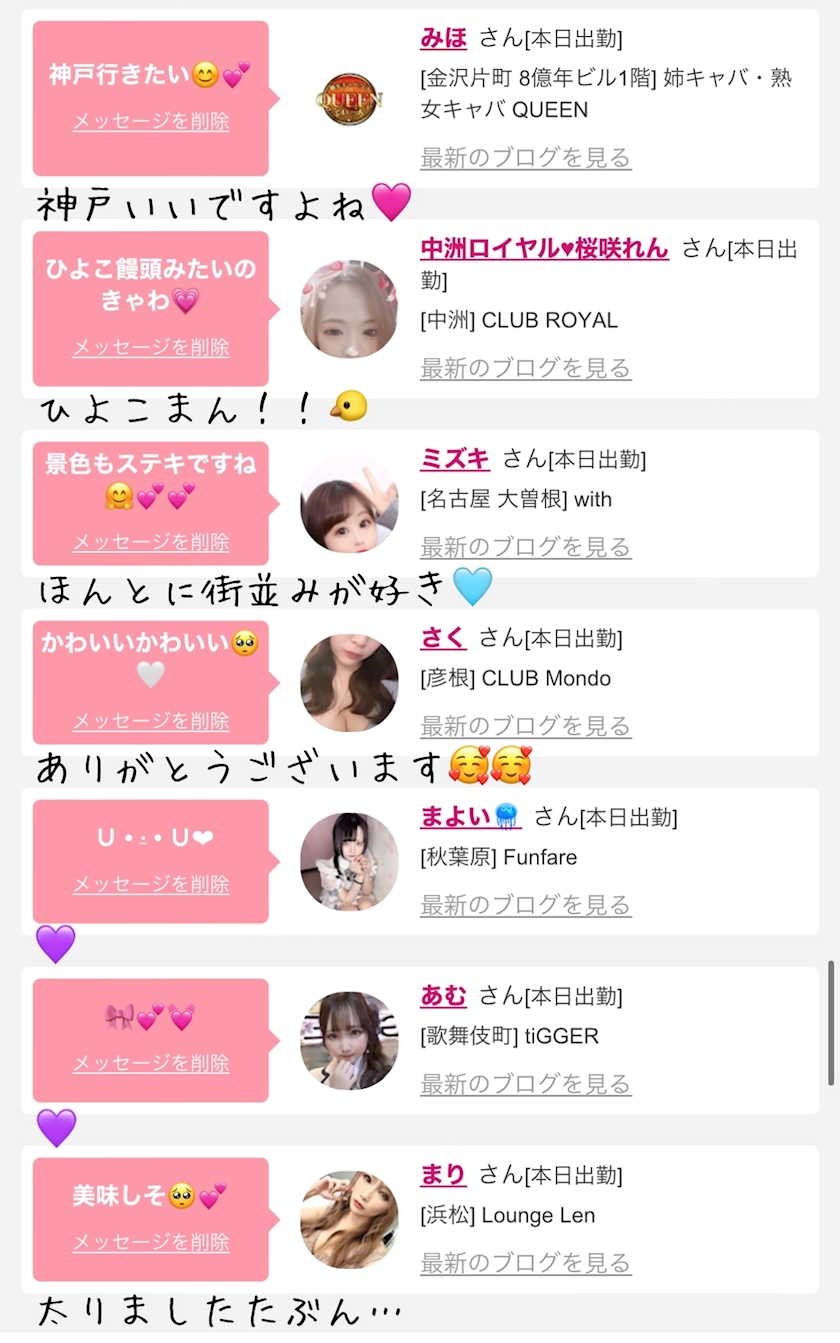This screenshot has height=1343, width=840.
Task: Open みほ's profile link
Action: [x=443, y=38]
